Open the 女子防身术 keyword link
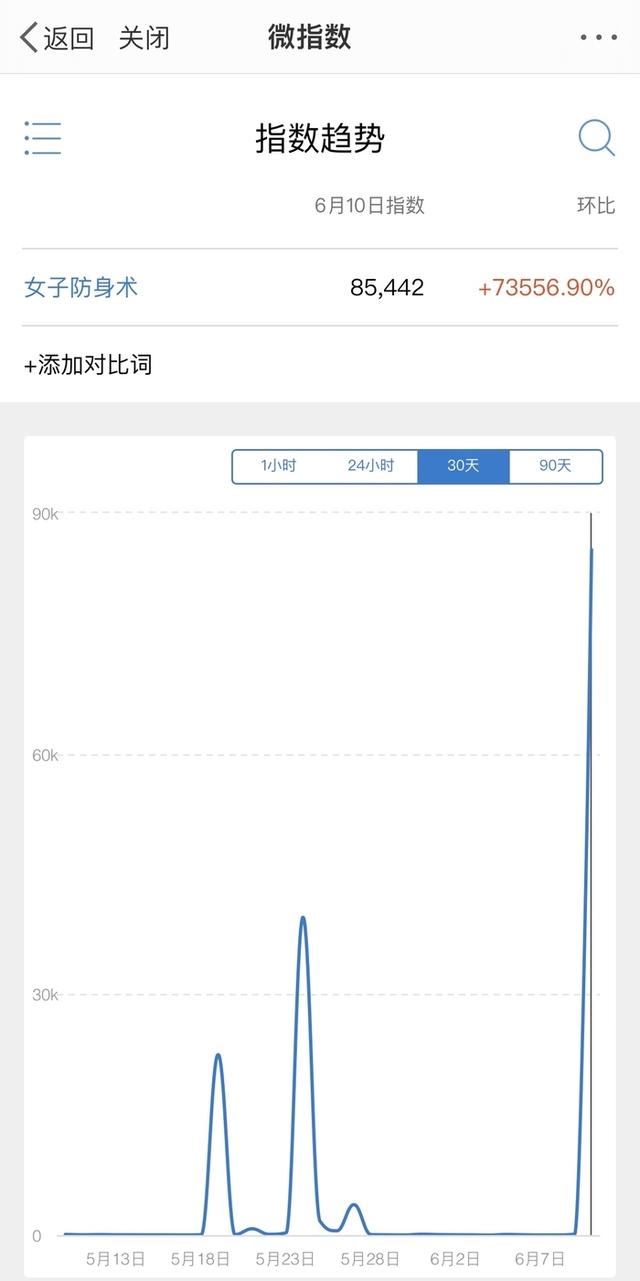The width and height of the screenshot is (640, 1281). point(81,288)
